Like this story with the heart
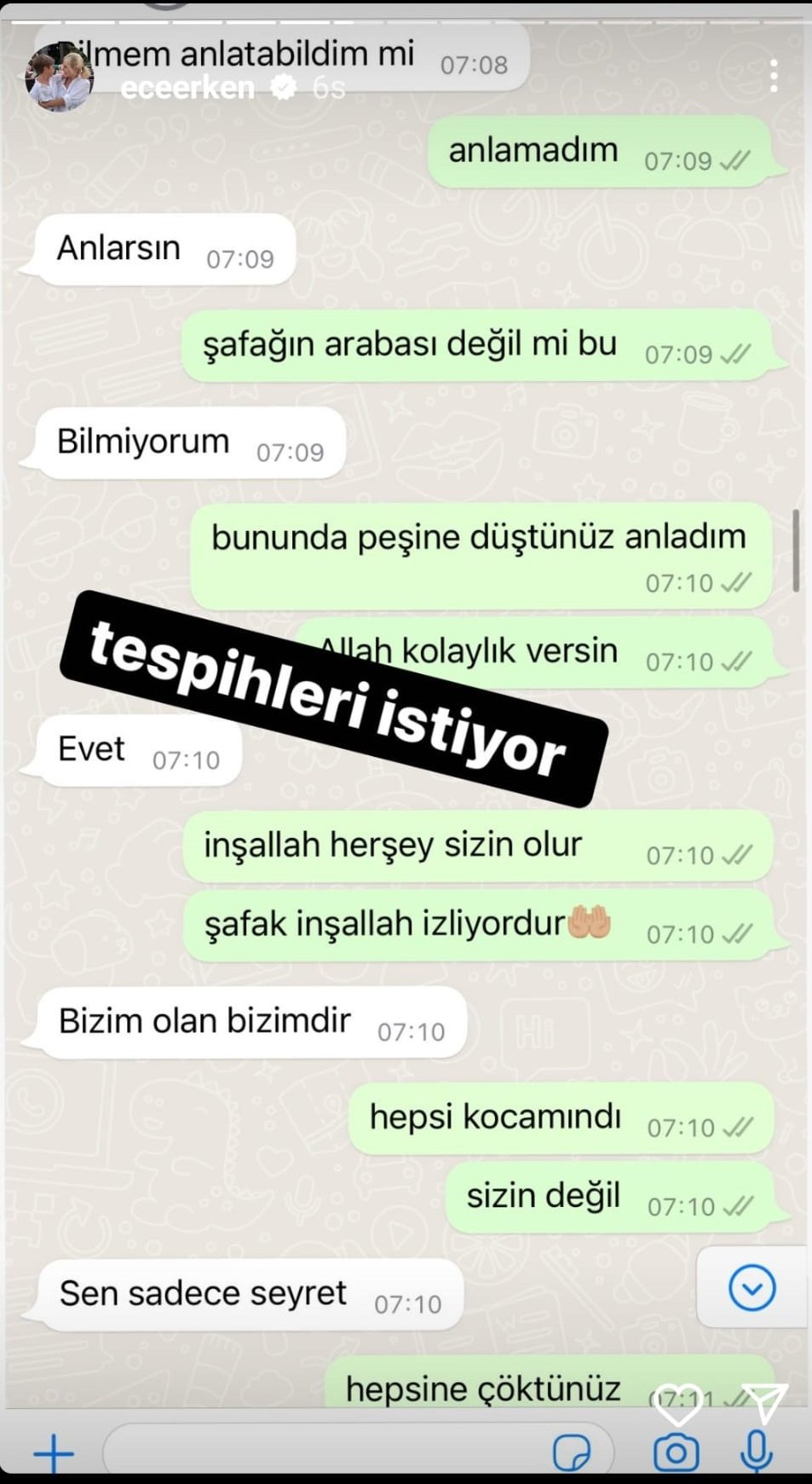The image size is (812, 1484). pyautogui.click(x=678, y=1406)
